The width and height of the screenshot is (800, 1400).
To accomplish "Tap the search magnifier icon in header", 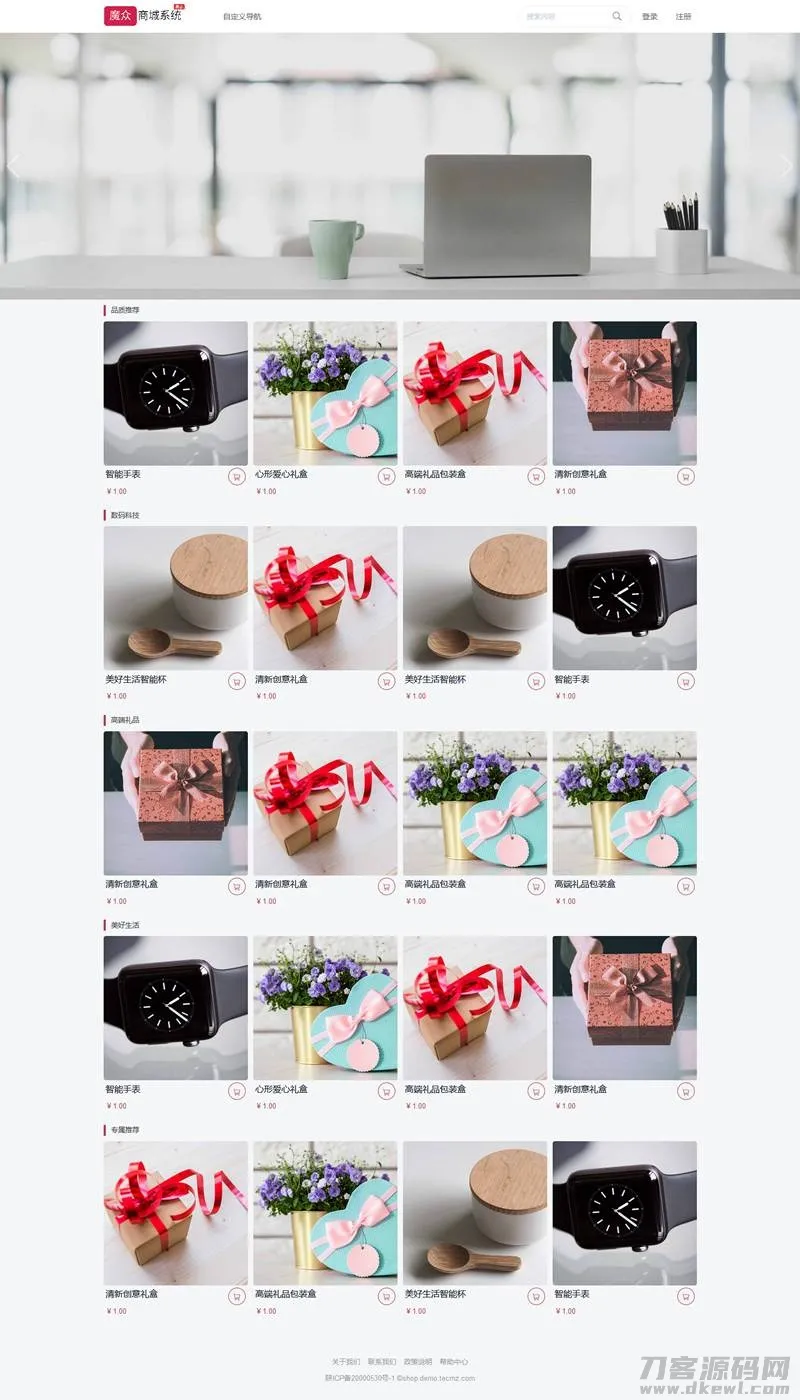I will [x=617, y=16].
